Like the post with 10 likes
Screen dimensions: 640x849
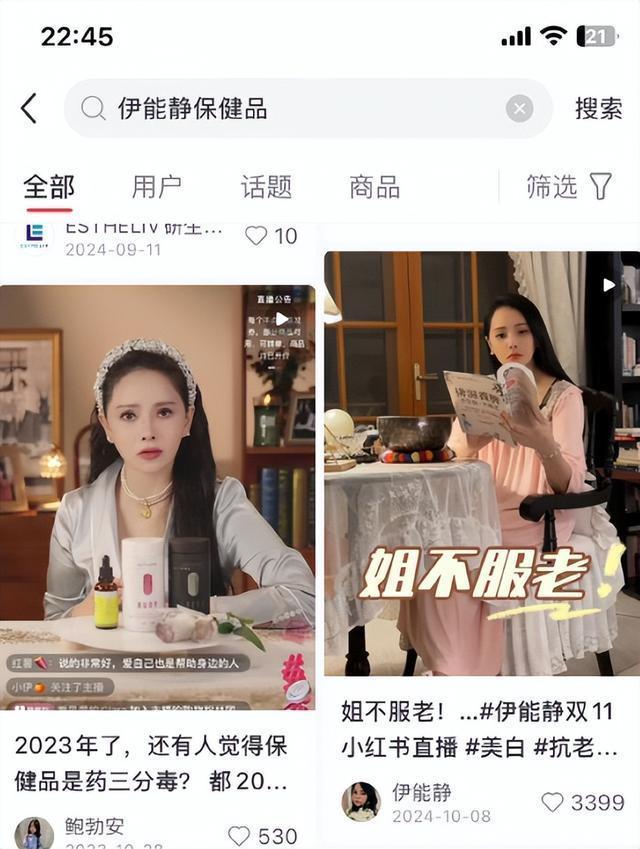(x=256, y=235)
